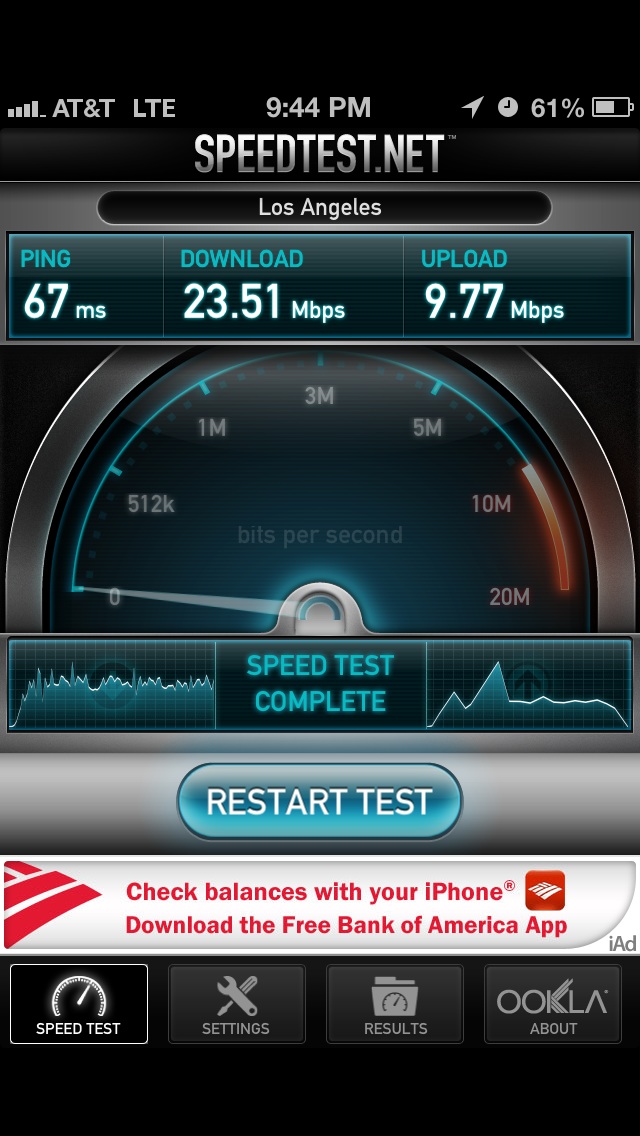This screenshot has height=1136, width=640.
Task: Tap the Restart Test button
Action: tap(320, 801)
